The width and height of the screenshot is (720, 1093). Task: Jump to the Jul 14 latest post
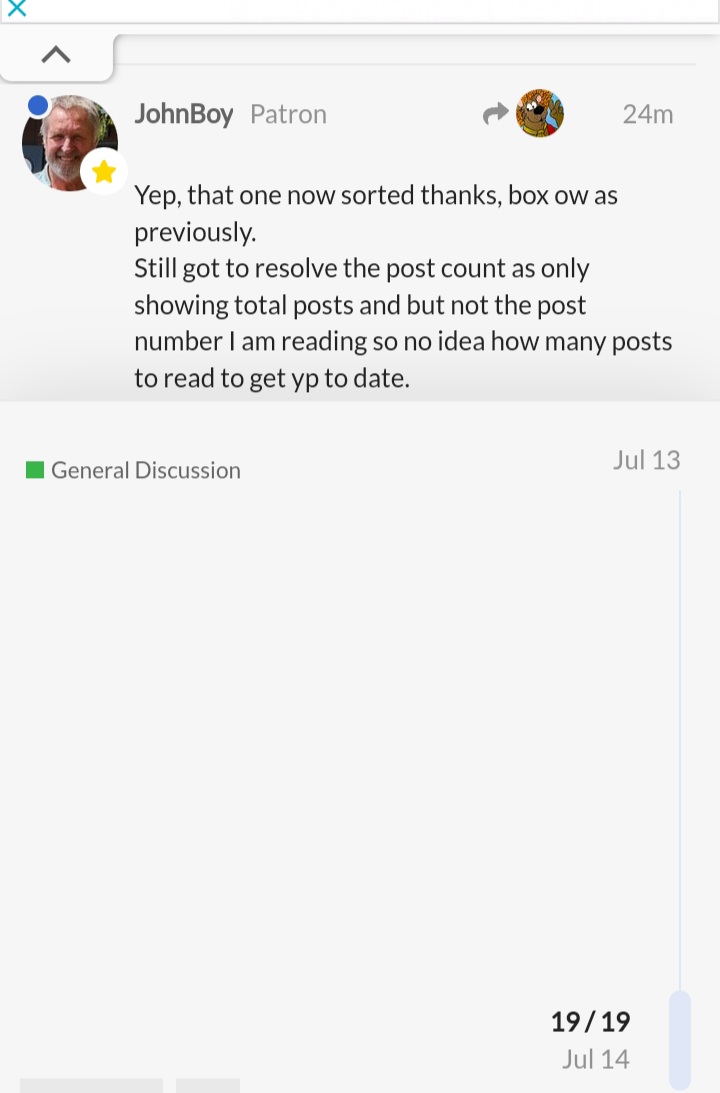pos(595,1059)
